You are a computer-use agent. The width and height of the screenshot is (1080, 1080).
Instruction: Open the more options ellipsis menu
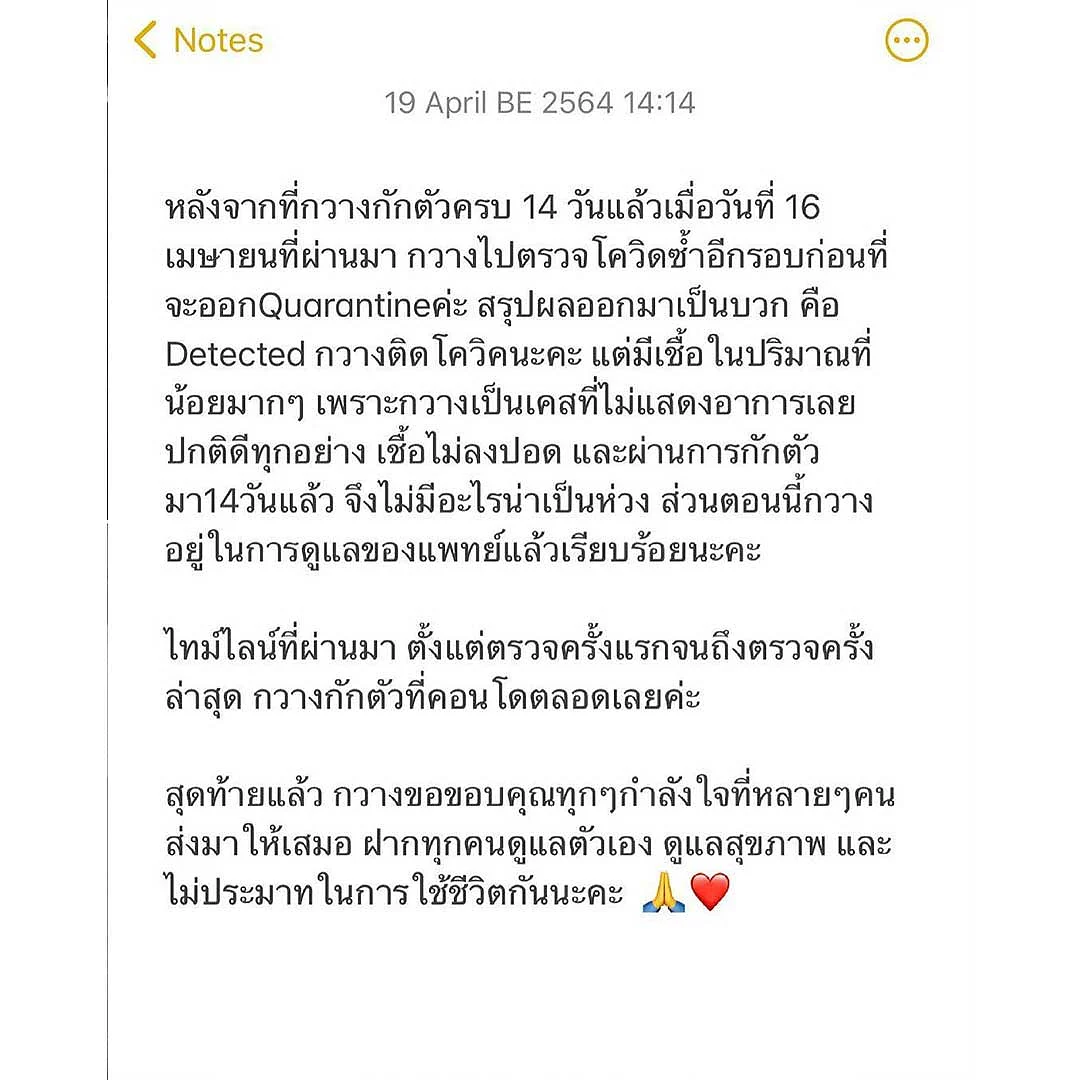click(906, 41)
